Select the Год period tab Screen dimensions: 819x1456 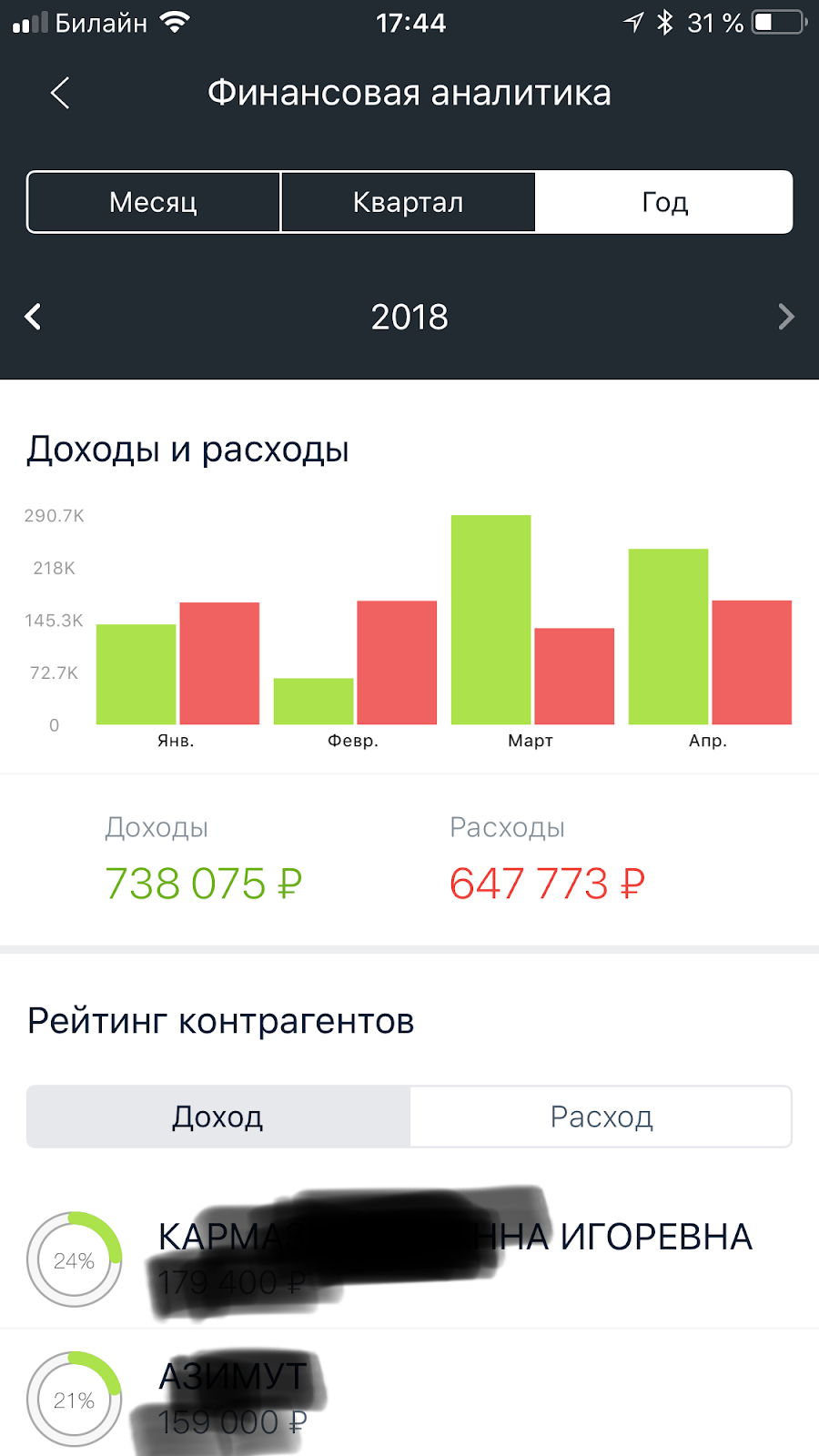pos(664,202)
